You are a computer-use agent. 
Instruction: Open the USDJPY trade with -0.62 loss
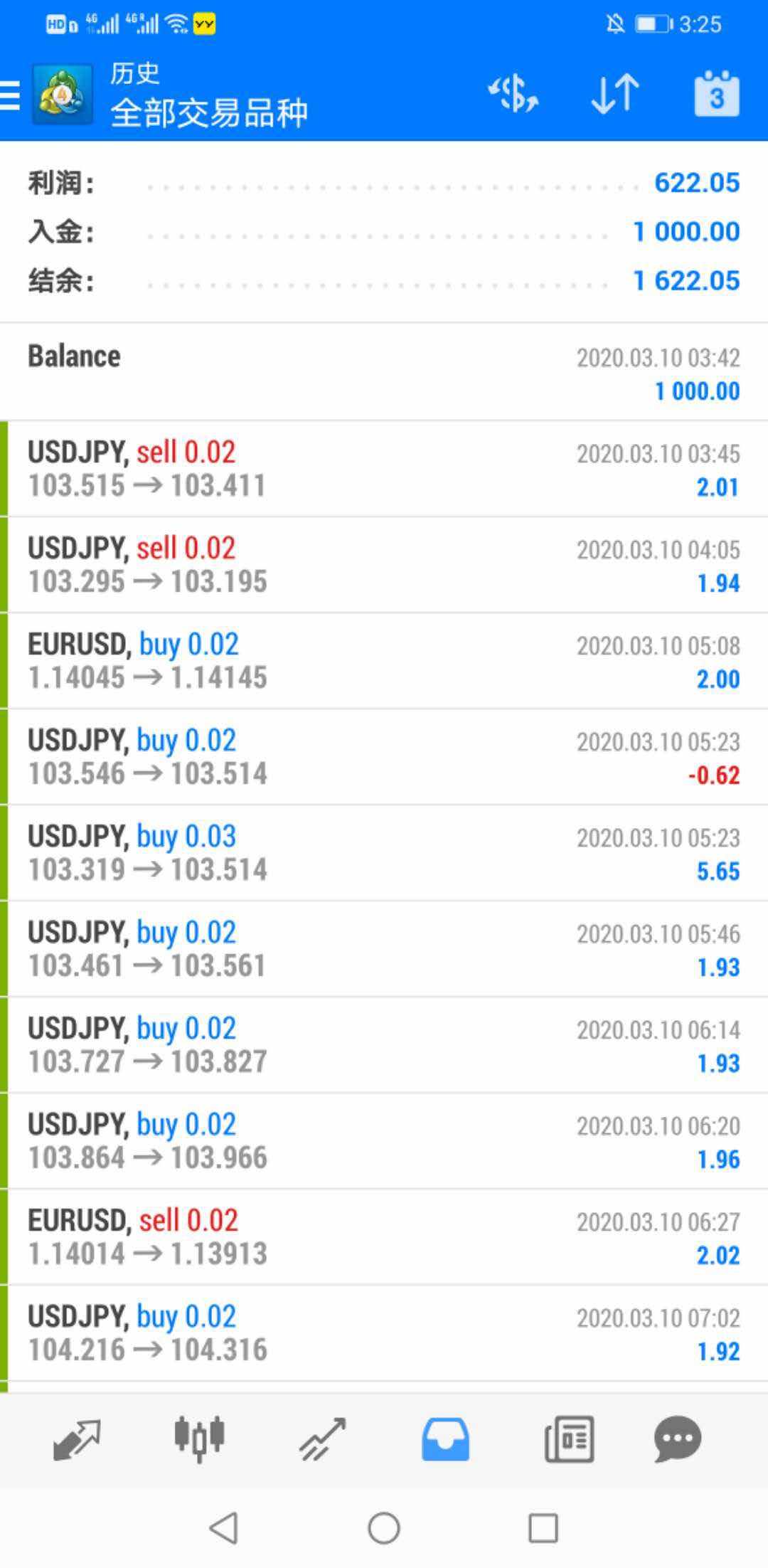coord(384,757)
